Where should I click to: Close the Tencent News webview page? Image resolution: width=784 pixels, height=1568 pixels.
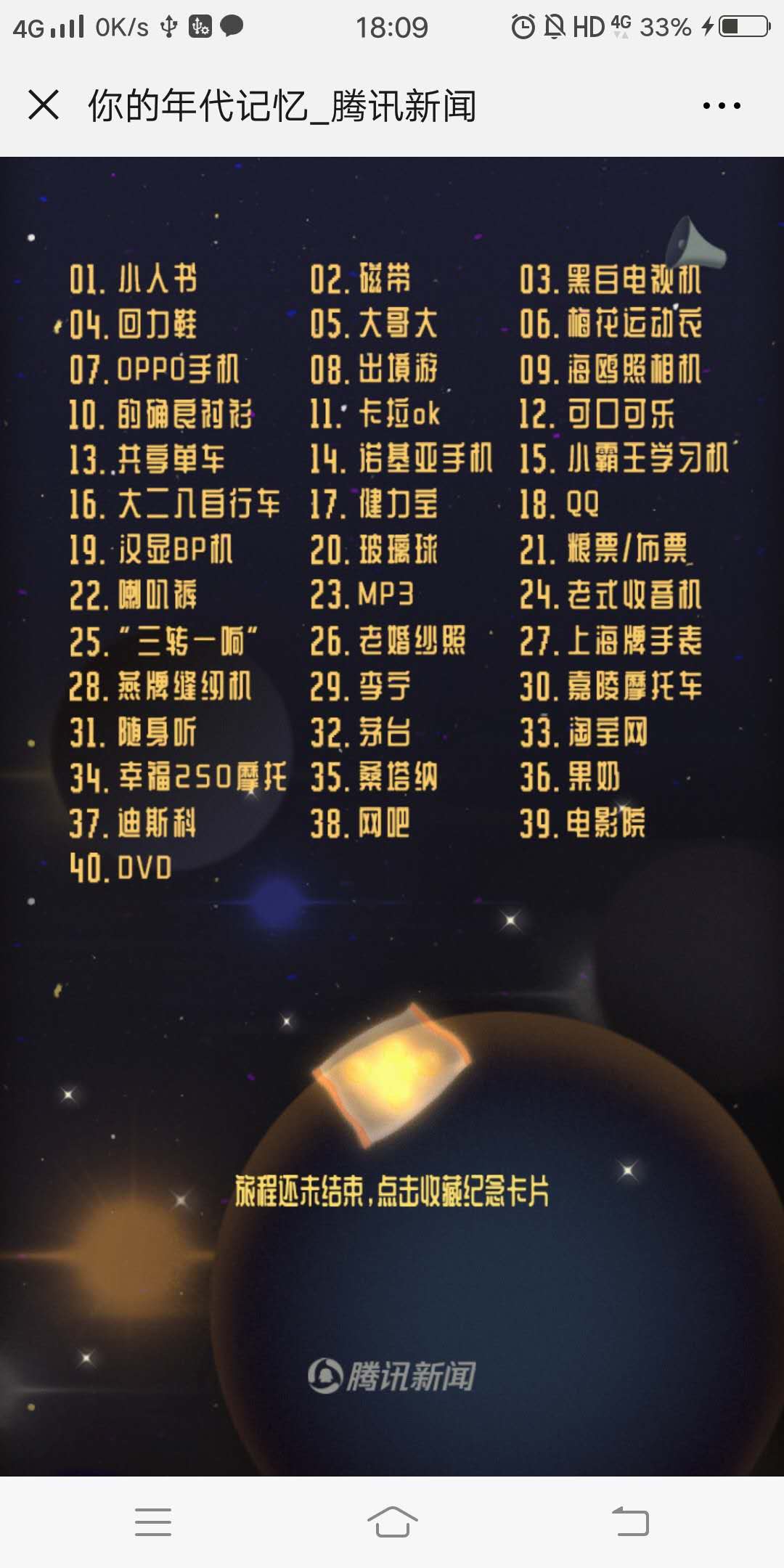(44, 105)
